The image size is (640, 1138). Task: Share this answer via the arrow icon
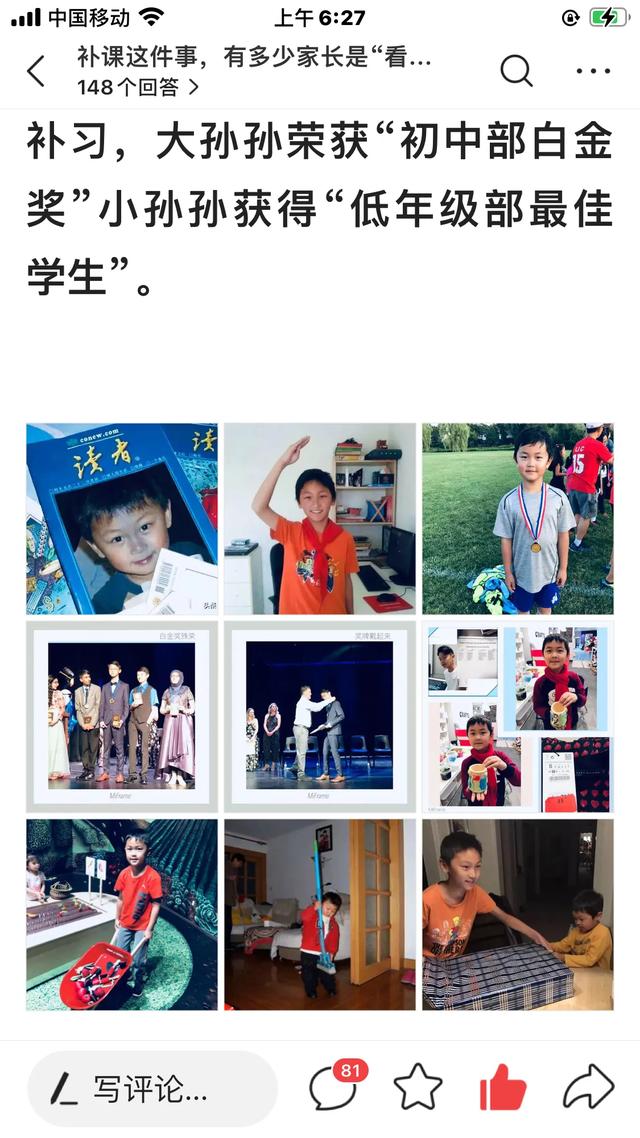point(588,1087)
